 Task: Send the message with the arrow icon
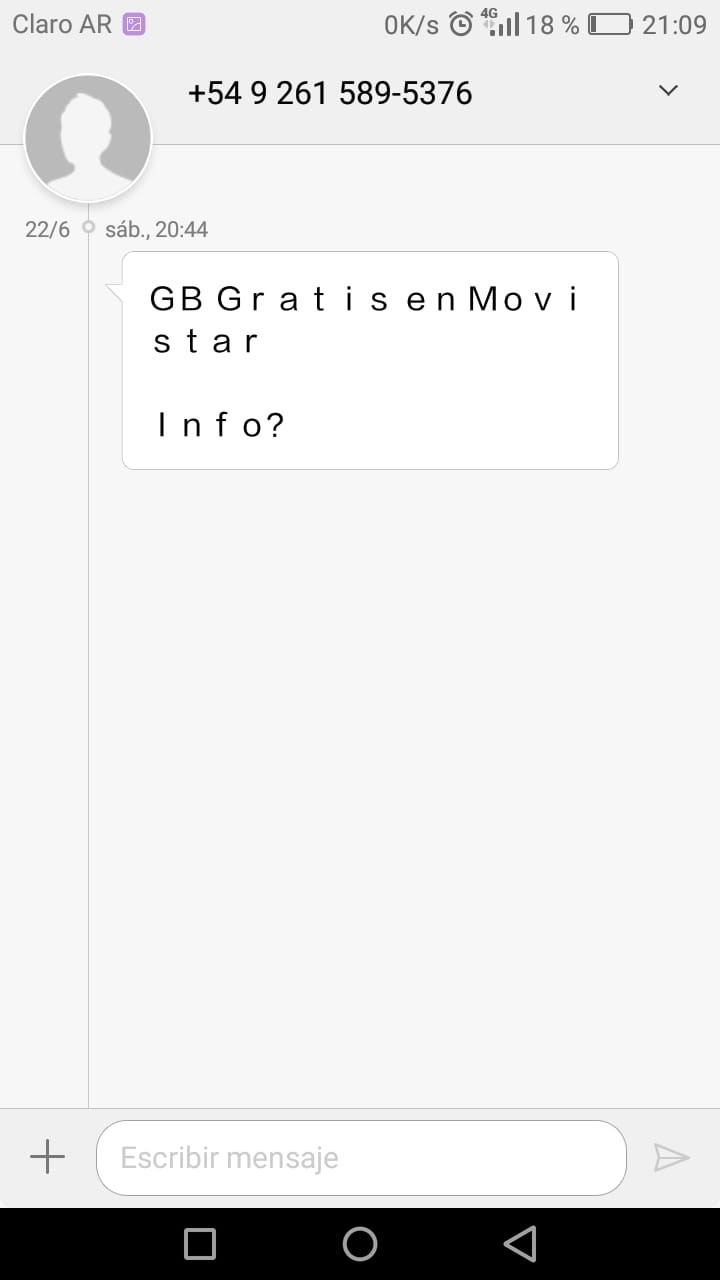pos(672,1158)
